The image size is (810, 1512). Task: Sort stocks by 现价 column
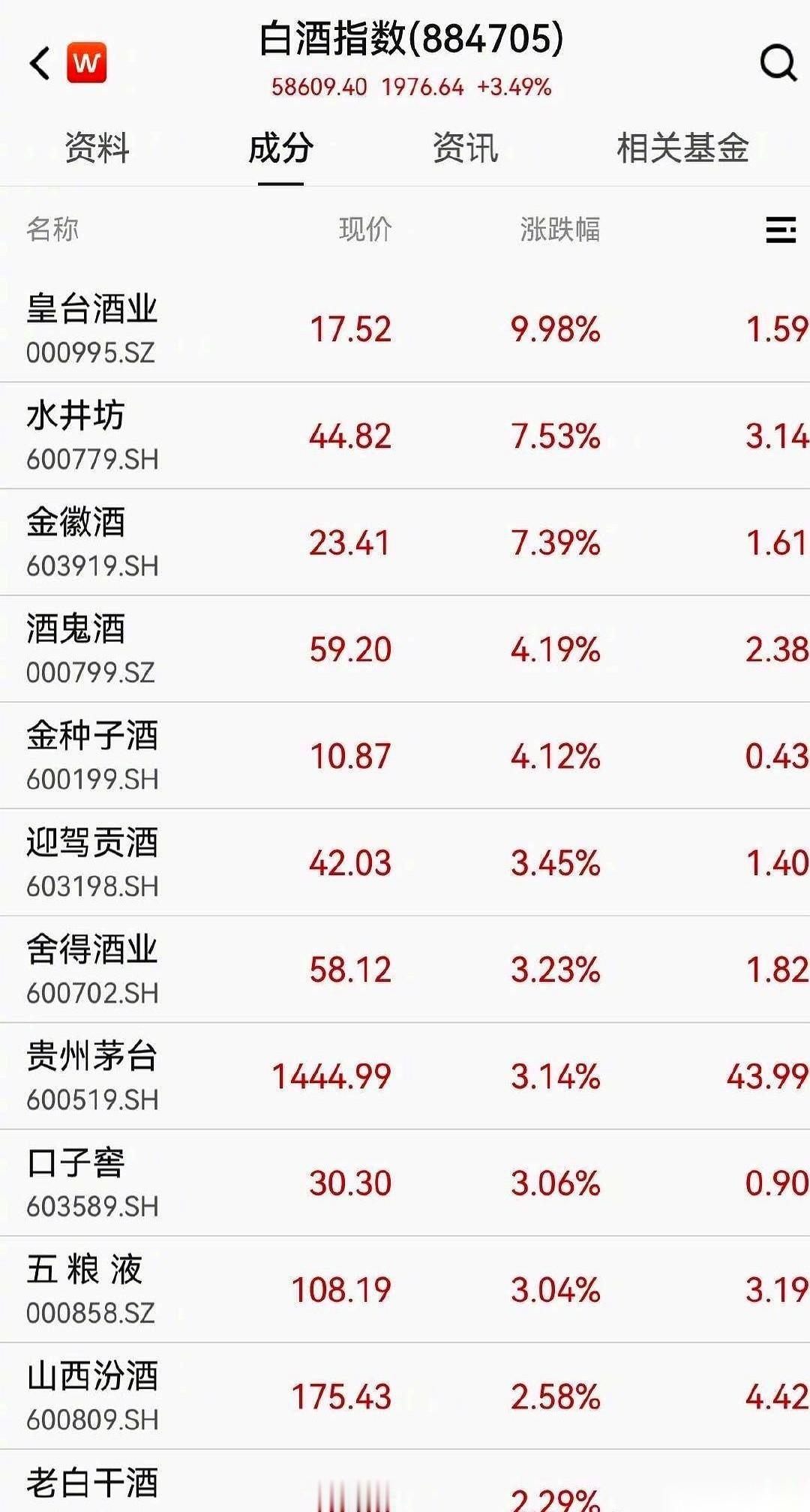click(364, 229)
